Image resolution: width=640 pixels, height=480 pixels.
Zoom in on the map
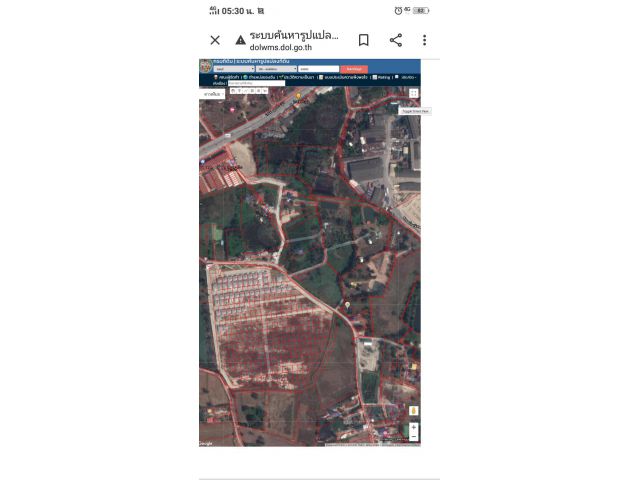tap(413, 427)
